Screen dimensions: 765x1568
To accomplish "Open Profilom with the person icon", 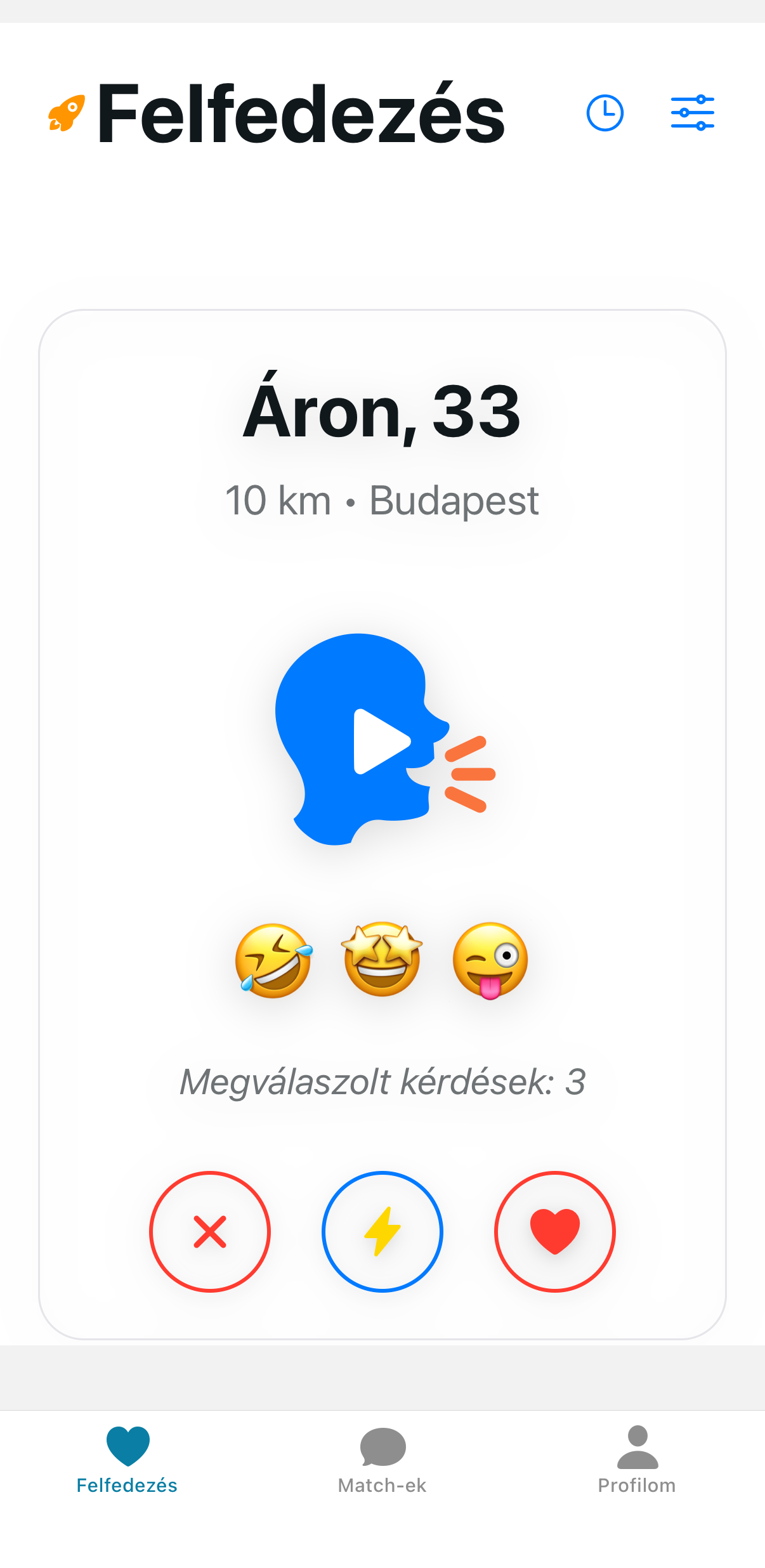I will 637,1447.
